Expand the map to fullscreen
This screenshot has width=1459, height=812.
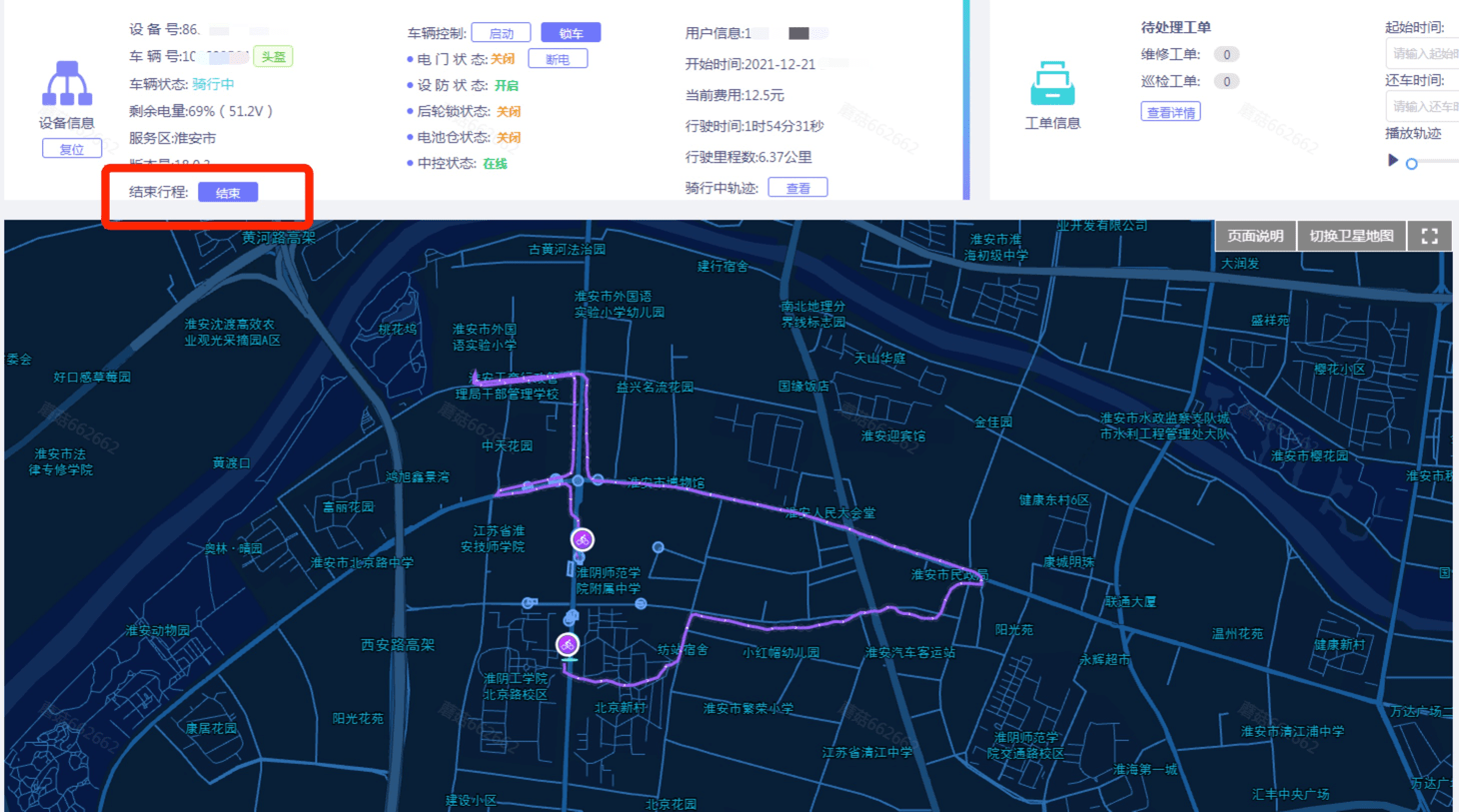1430,236
